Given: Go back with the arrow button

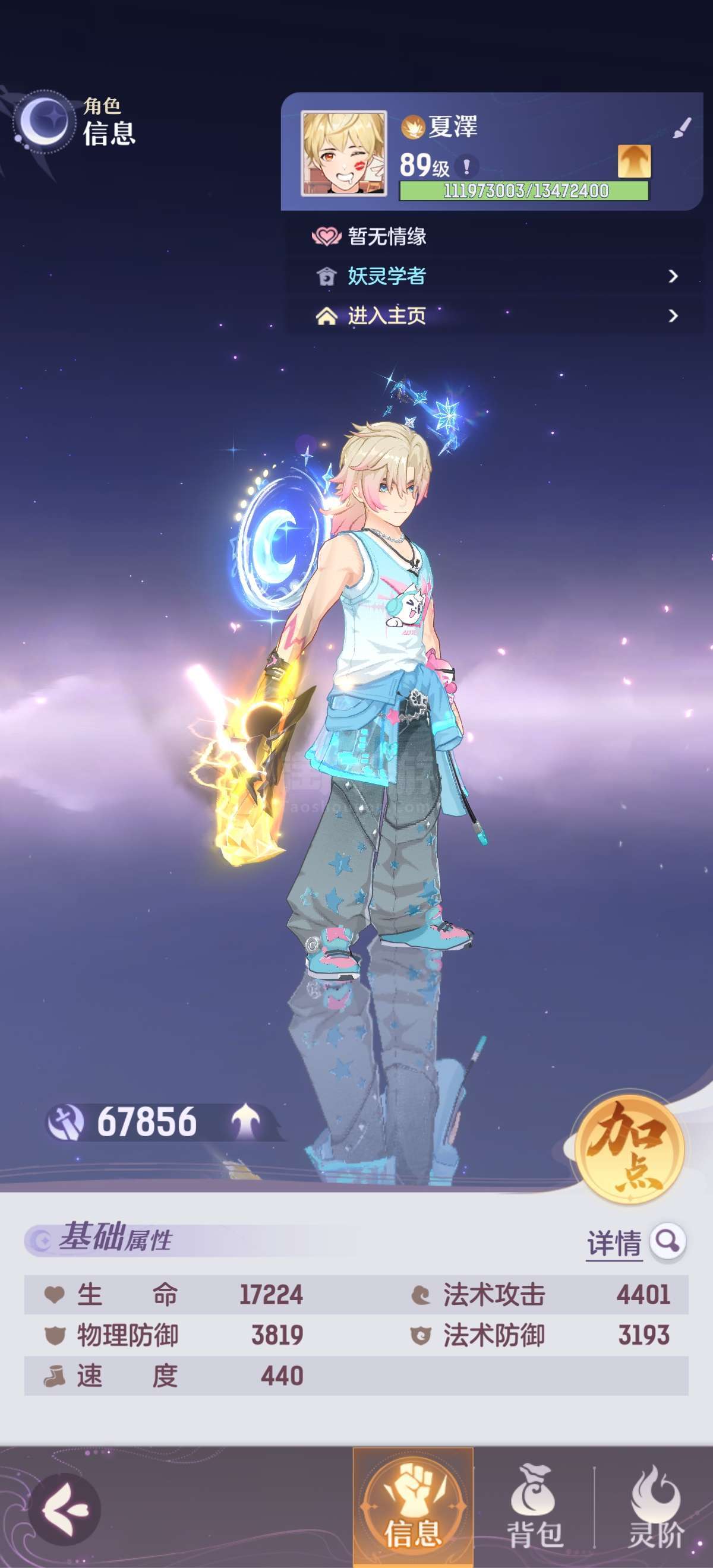Looking at the screenshot, I should tap(64, 1509).
